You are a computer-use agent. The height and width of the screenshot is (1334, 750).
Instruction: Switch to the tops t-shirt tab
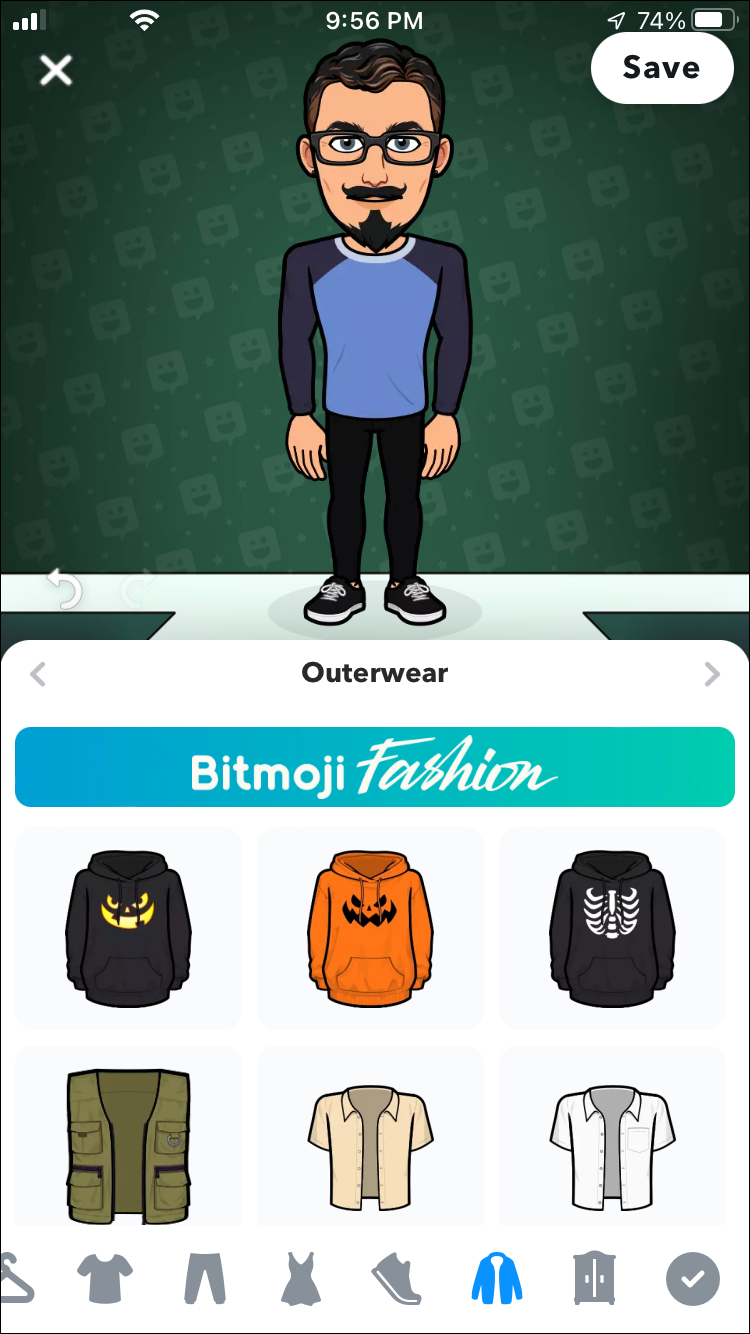point(103,1278)
